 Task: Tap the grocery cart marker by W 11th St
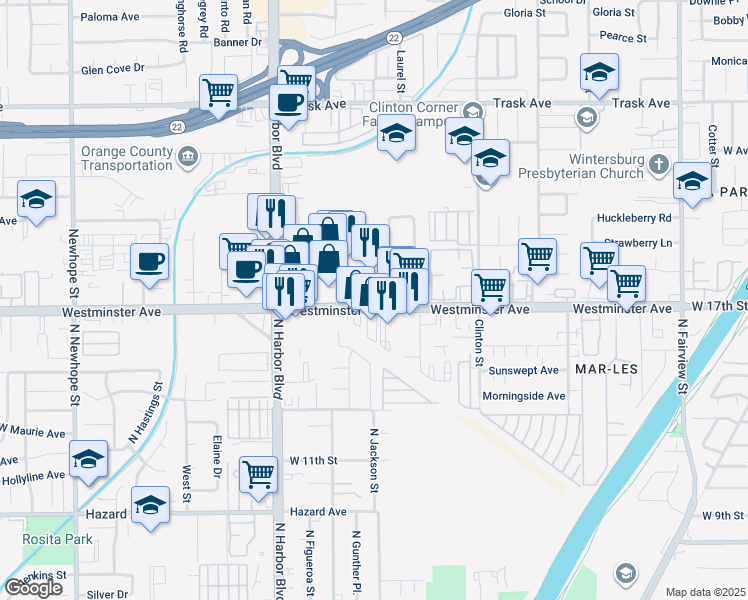259,473
